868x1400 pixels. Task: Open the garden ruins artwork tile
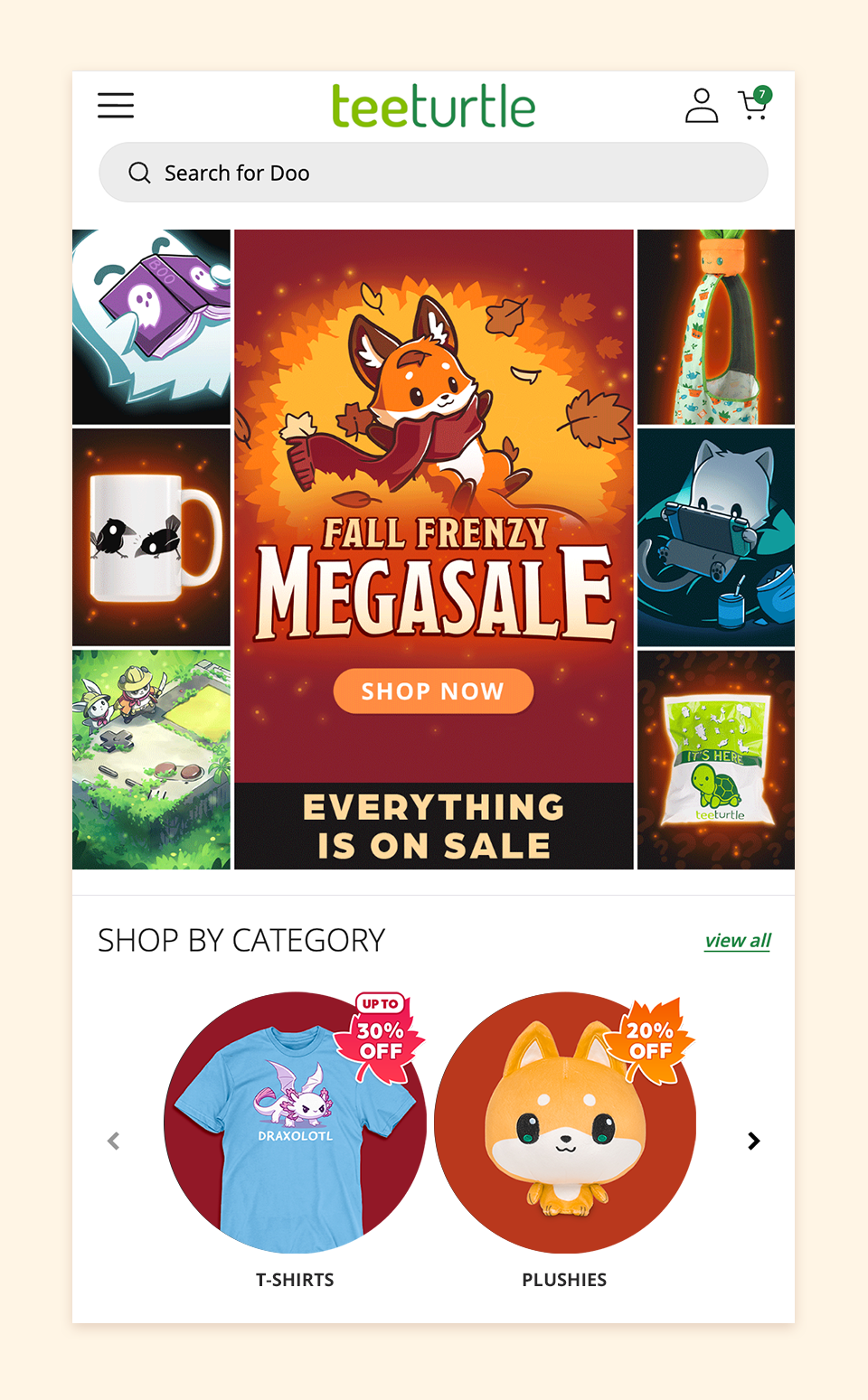pyautogui.click(x=151, y=760)
